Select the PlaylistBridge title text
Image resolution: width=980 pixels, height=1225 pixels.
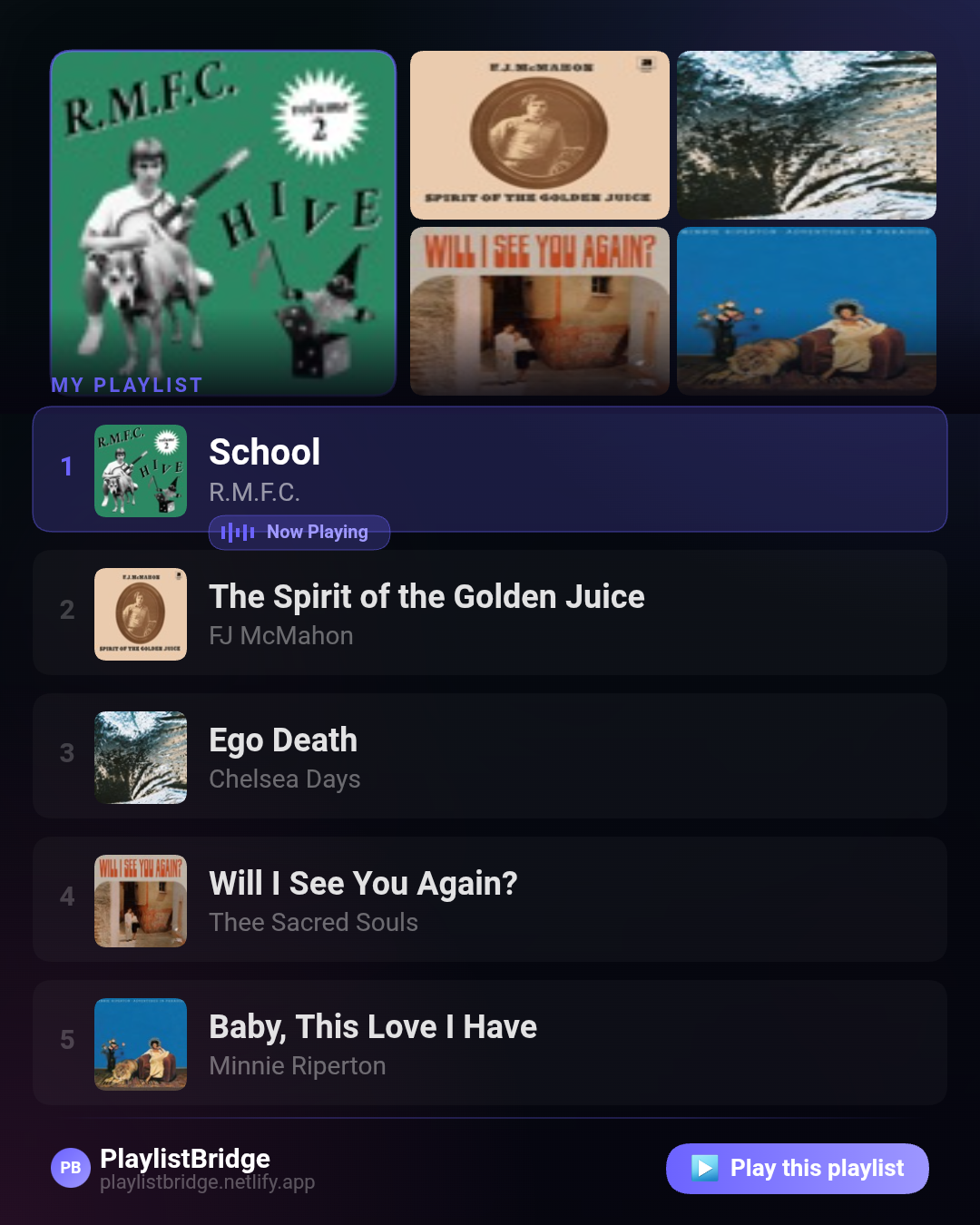pyautogui.click(x=184, y=1159)
